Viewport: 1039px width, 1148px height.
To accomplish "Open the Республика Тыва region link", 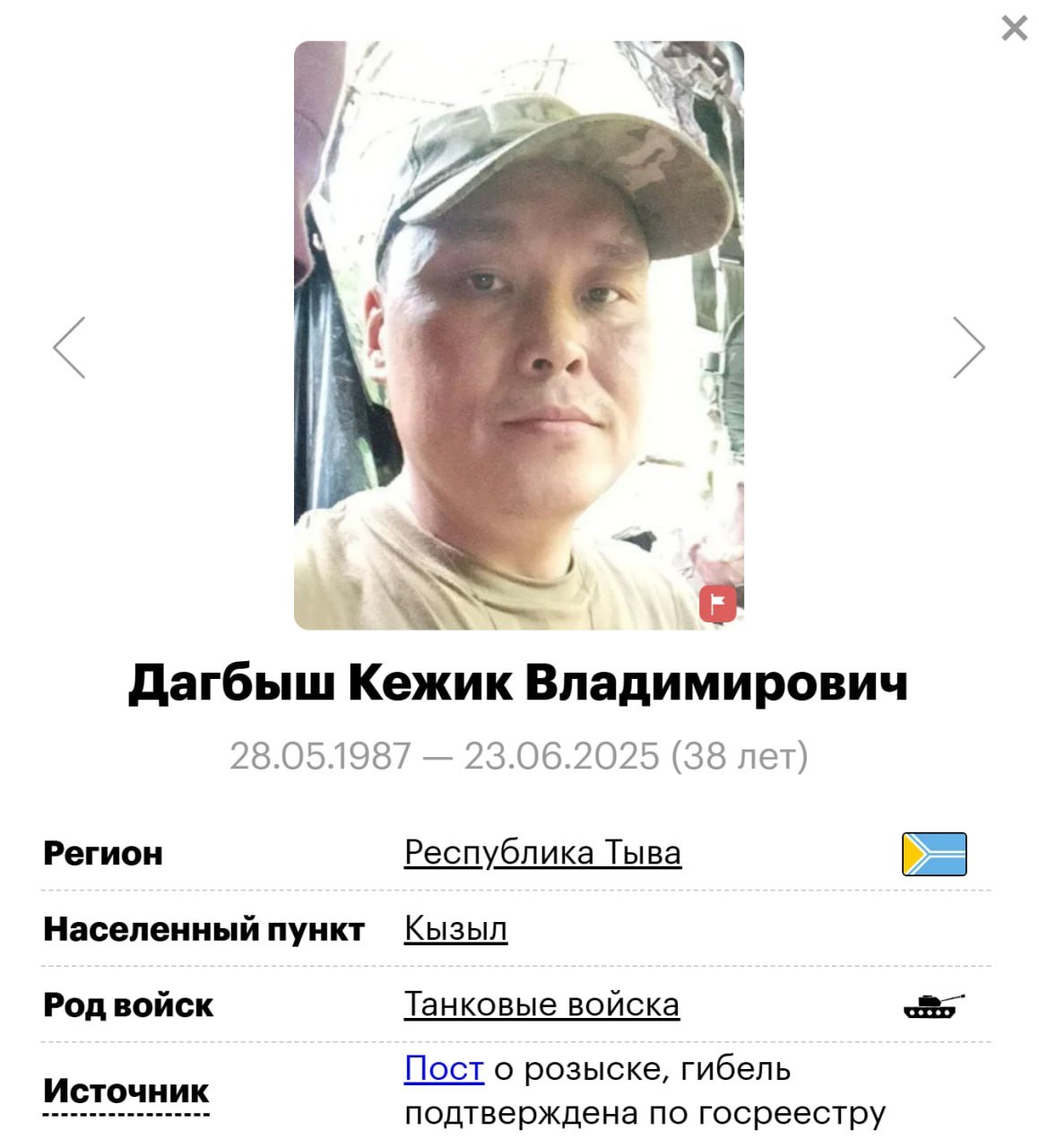I will click(542, 852).
